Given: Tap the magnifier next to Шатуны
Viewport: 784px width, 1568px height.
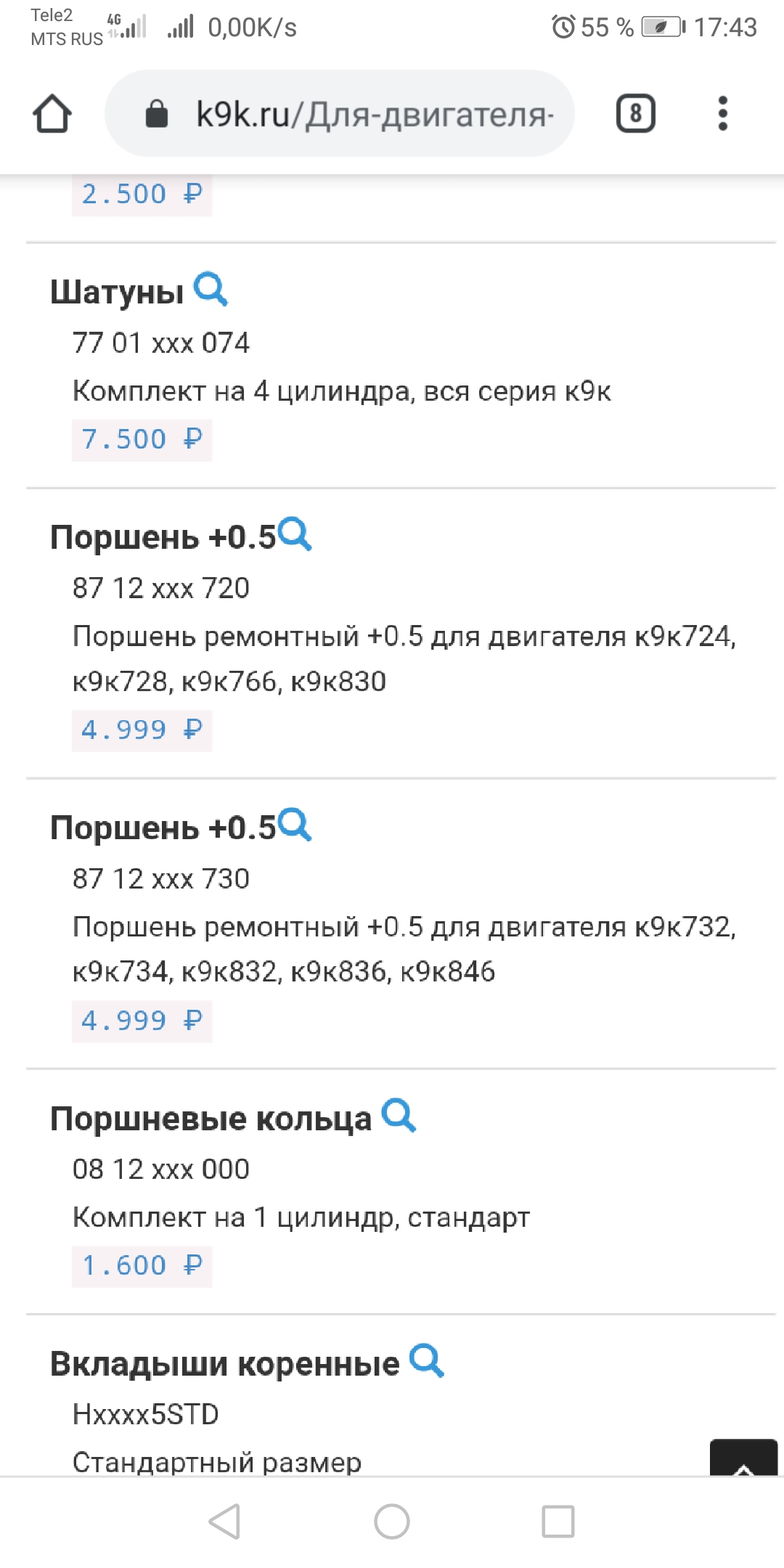Looking at the screenshot, I should click(211, 290).
